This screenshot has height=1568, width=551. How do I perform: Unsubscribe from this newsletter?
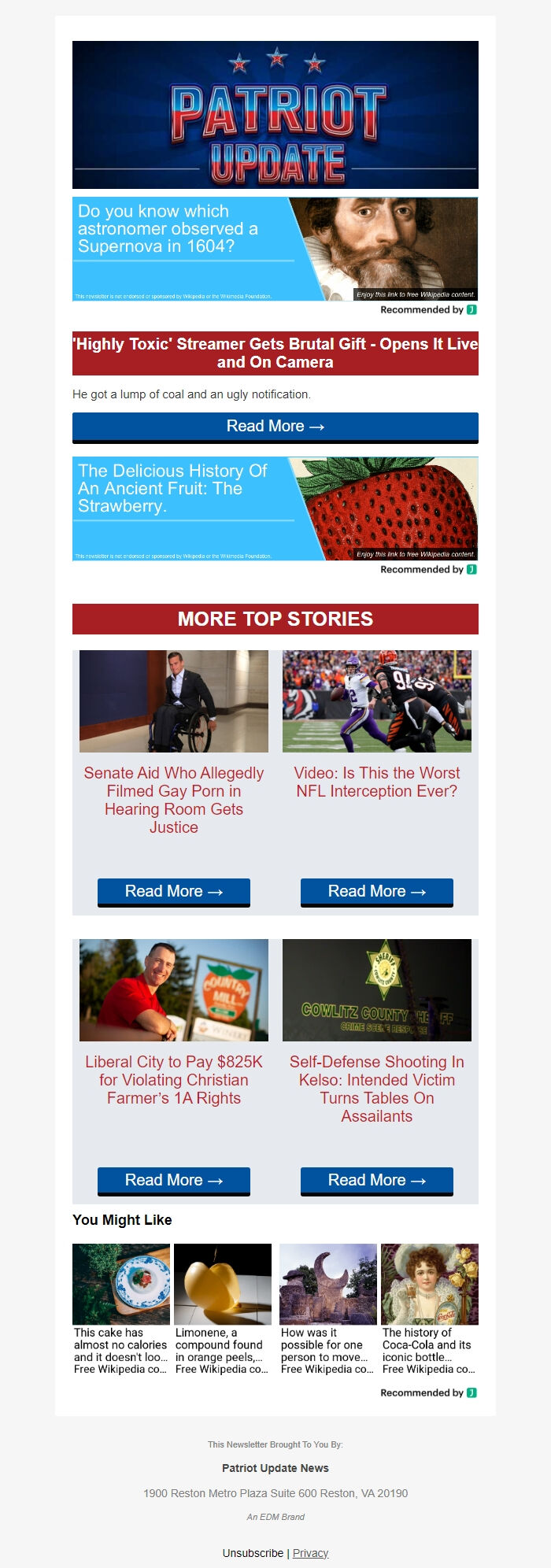(253, 1553)
